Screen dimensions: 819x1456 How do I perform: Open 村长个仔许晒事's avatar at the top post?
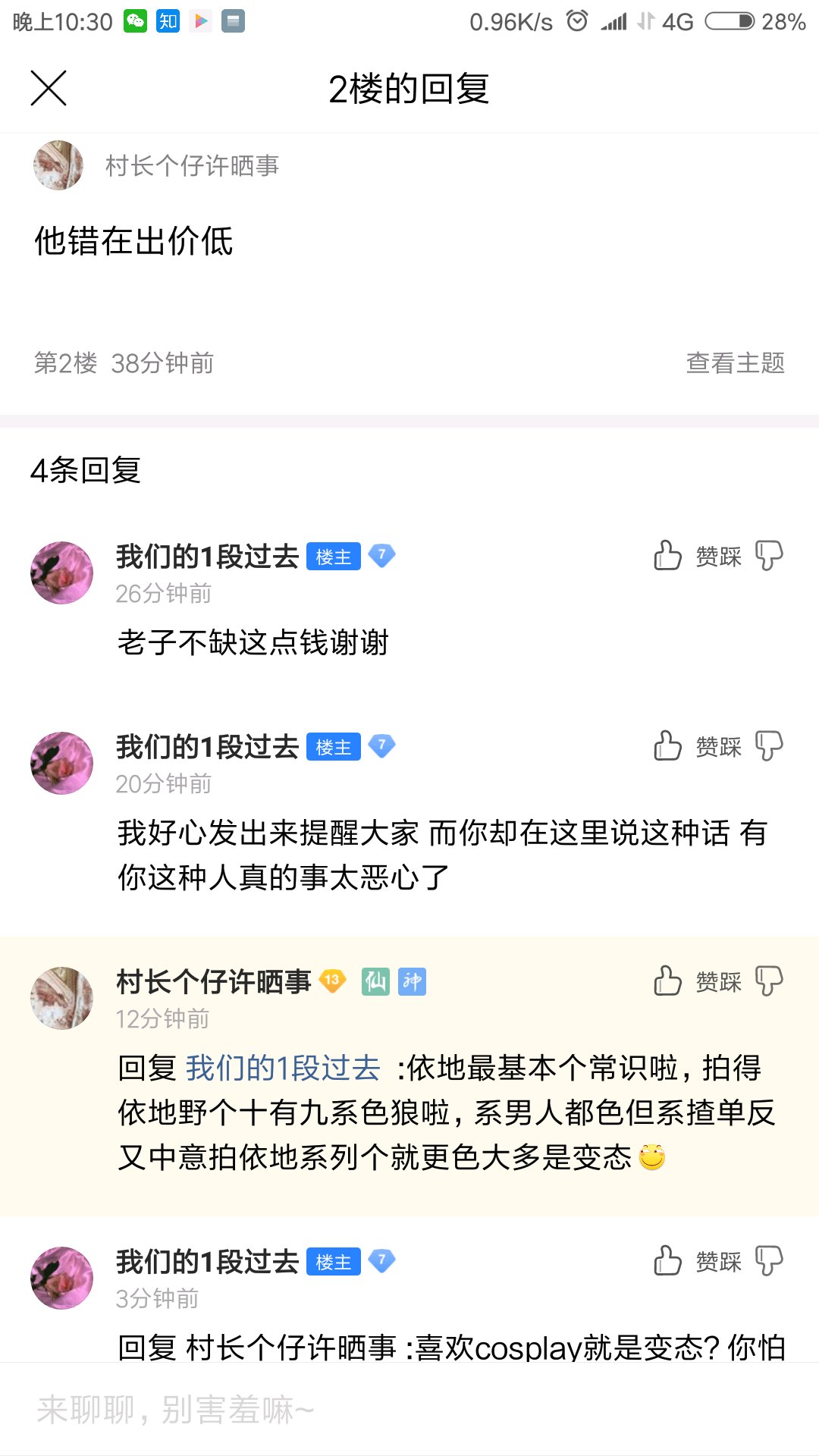tap(58, 165)
